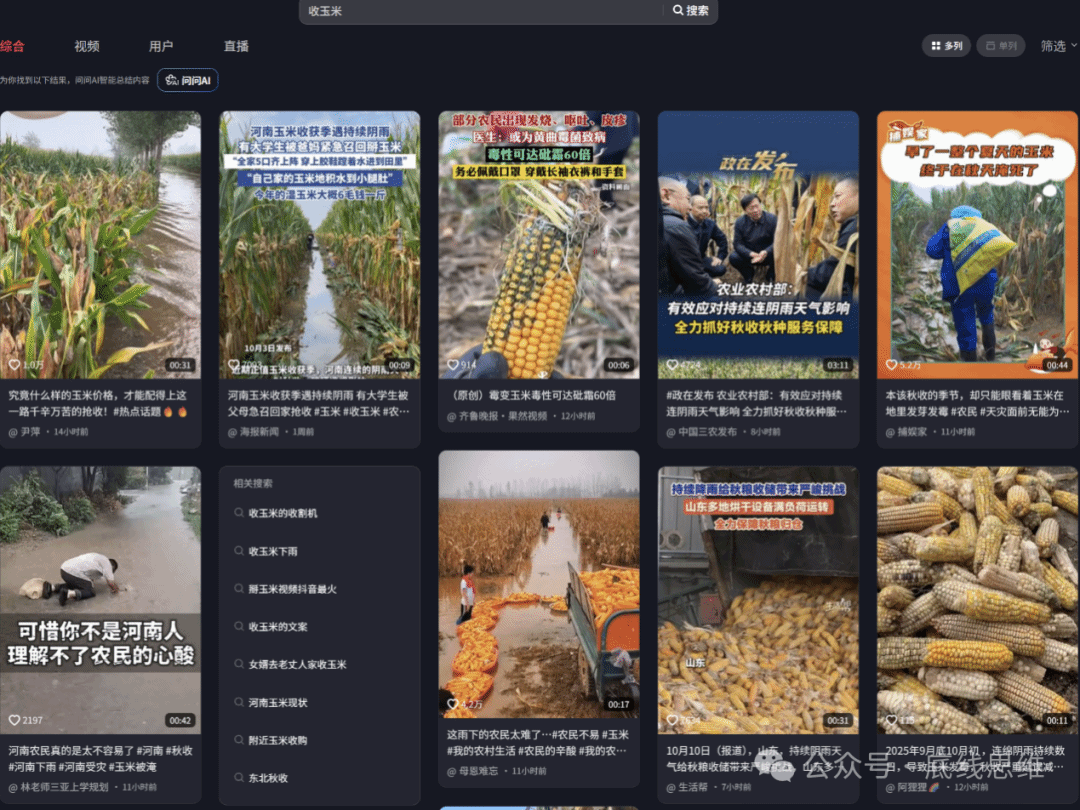Select the 综合 tab
This screenshot has width=1080, height=810.
(12, 46)
